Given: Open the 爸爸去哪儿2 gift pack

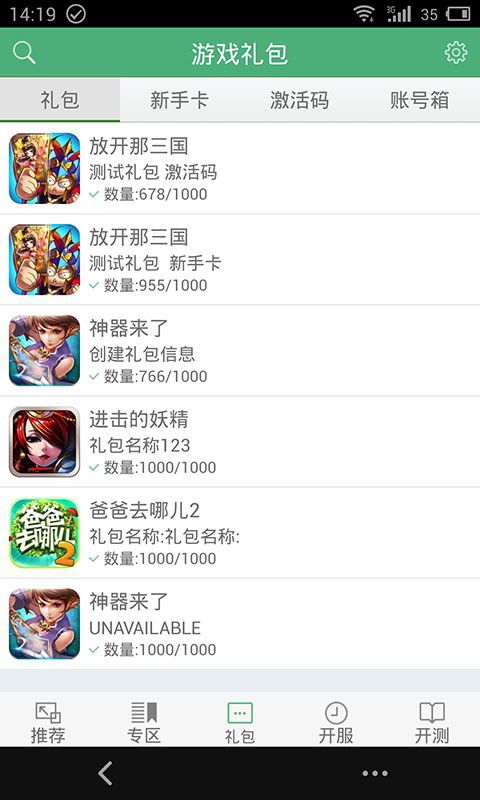Looking at the screenshot, I should (240, 533).
